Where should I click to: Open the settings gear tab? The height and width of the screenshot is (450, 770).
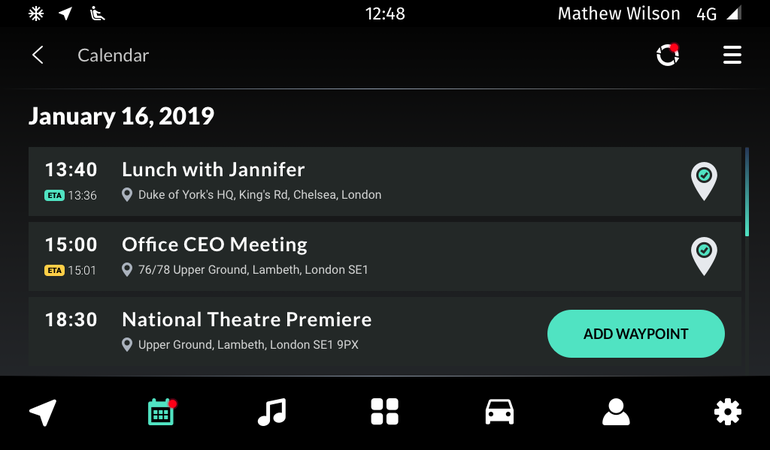click(x=727, y=412)
